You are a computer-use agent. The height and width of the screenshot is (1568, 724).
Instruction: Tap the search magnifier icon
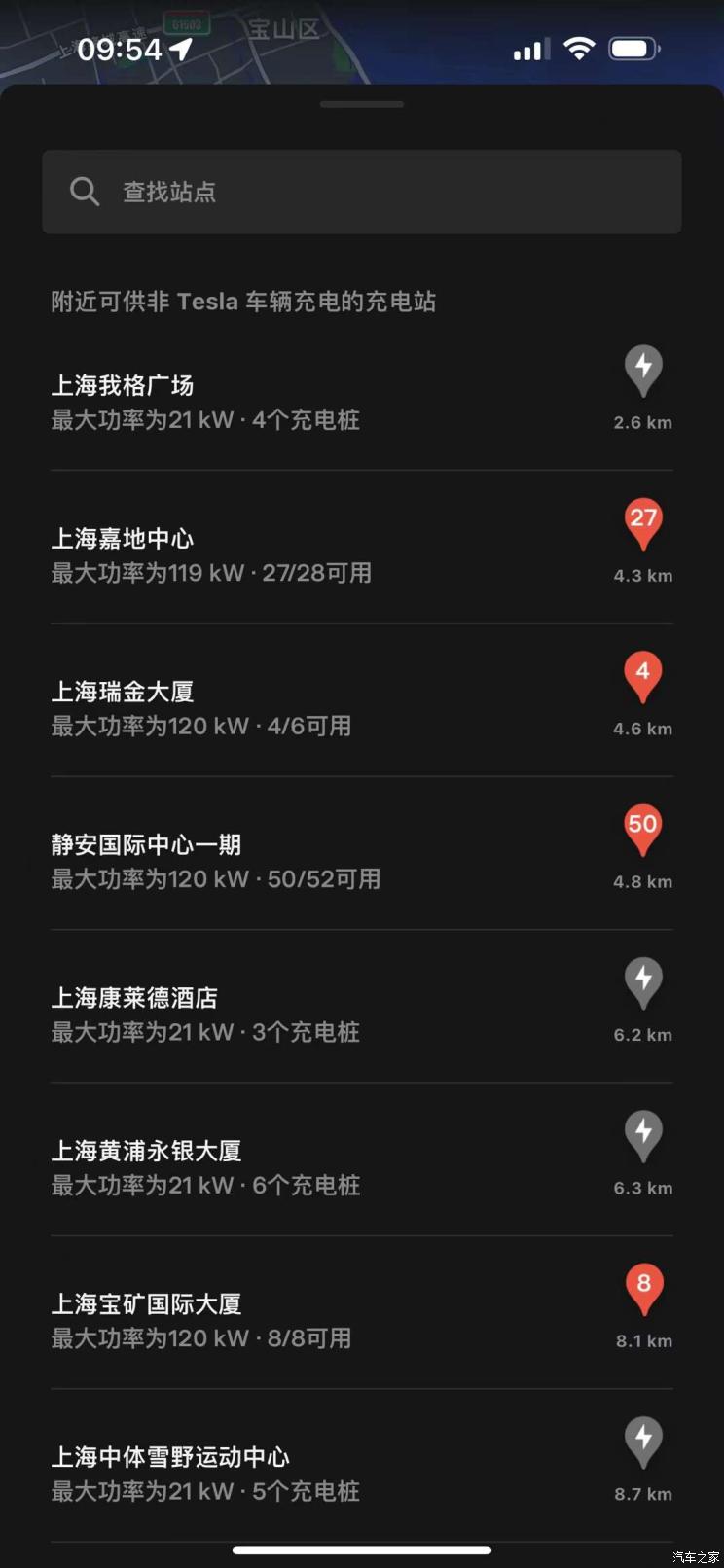tap(85, 191)
